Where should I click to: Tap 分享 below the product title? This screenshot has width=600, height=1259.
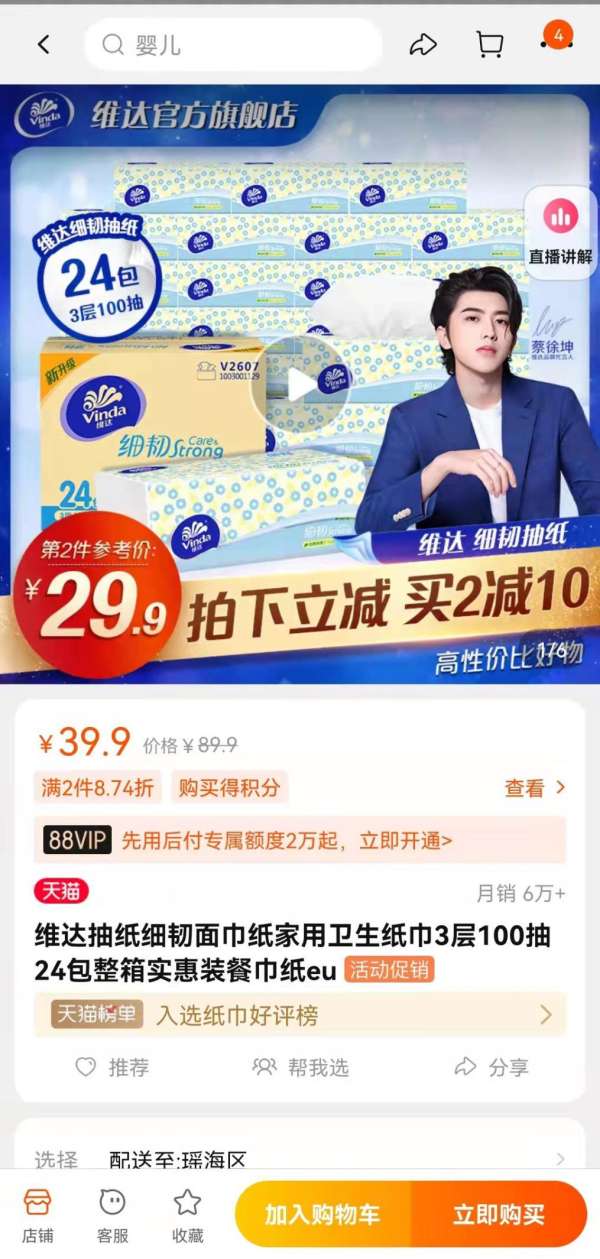[491, 1067]
